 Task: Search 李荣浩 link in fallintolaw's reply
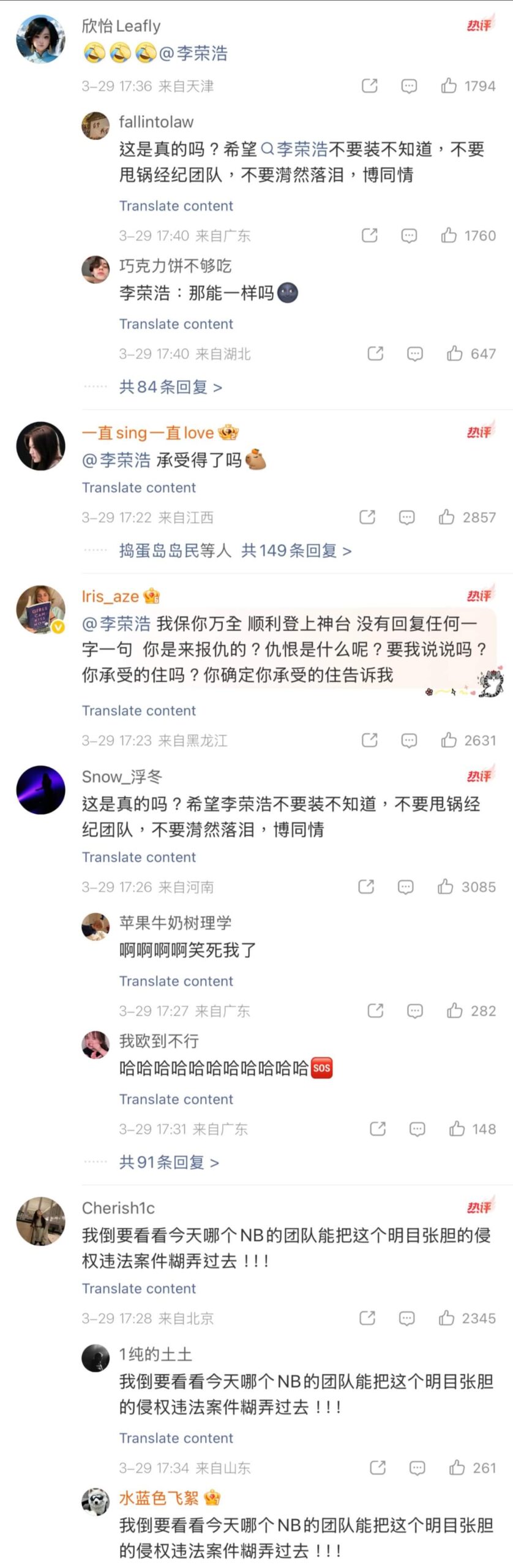click(294, 149)
